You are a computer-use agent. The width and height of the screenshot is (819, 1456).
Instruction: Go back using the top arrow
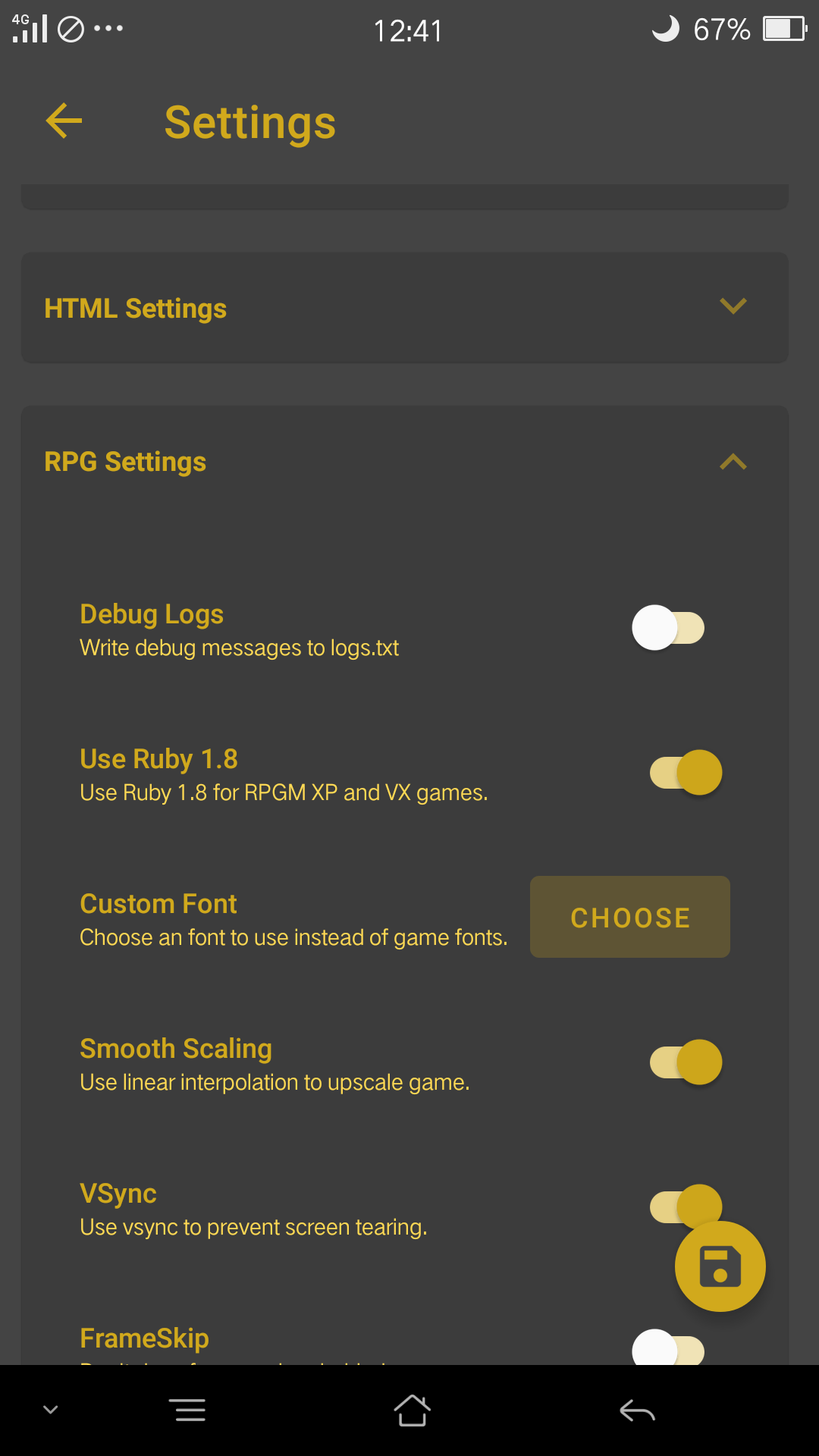tap(64, 121)
